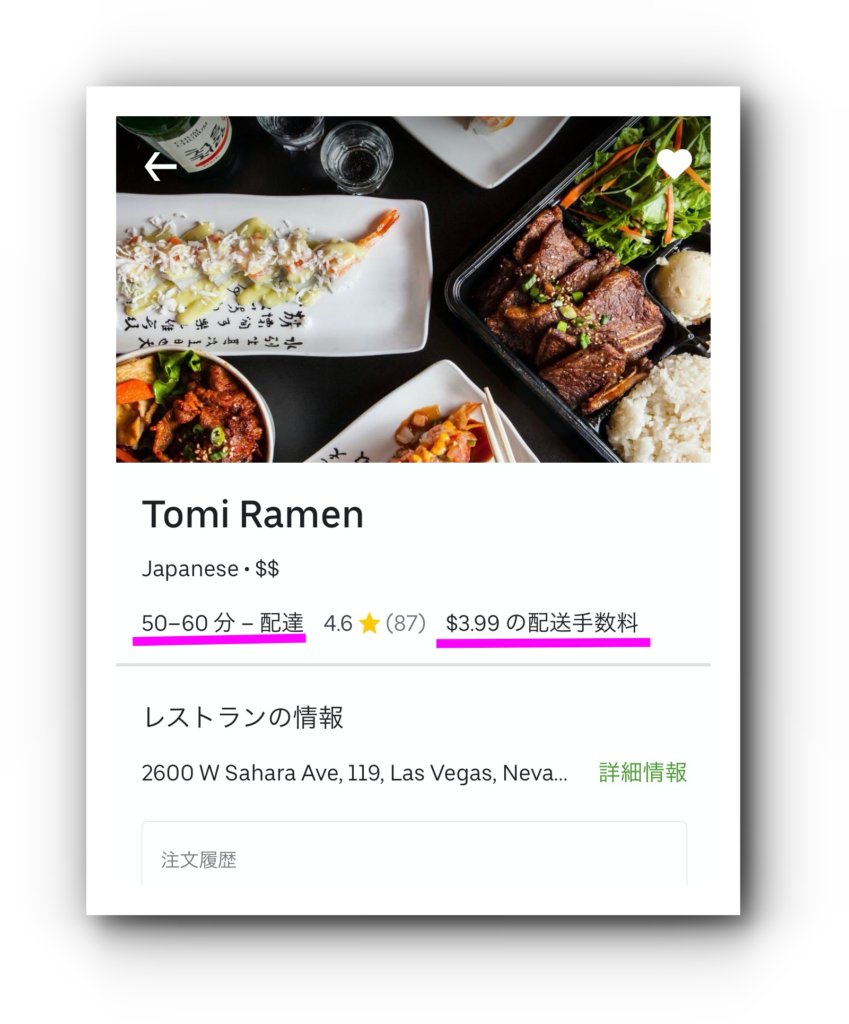Favorite Tomi Ramen with the heart icon
The width and height of the screenshot is (849, 1024).
coord(674,163)
